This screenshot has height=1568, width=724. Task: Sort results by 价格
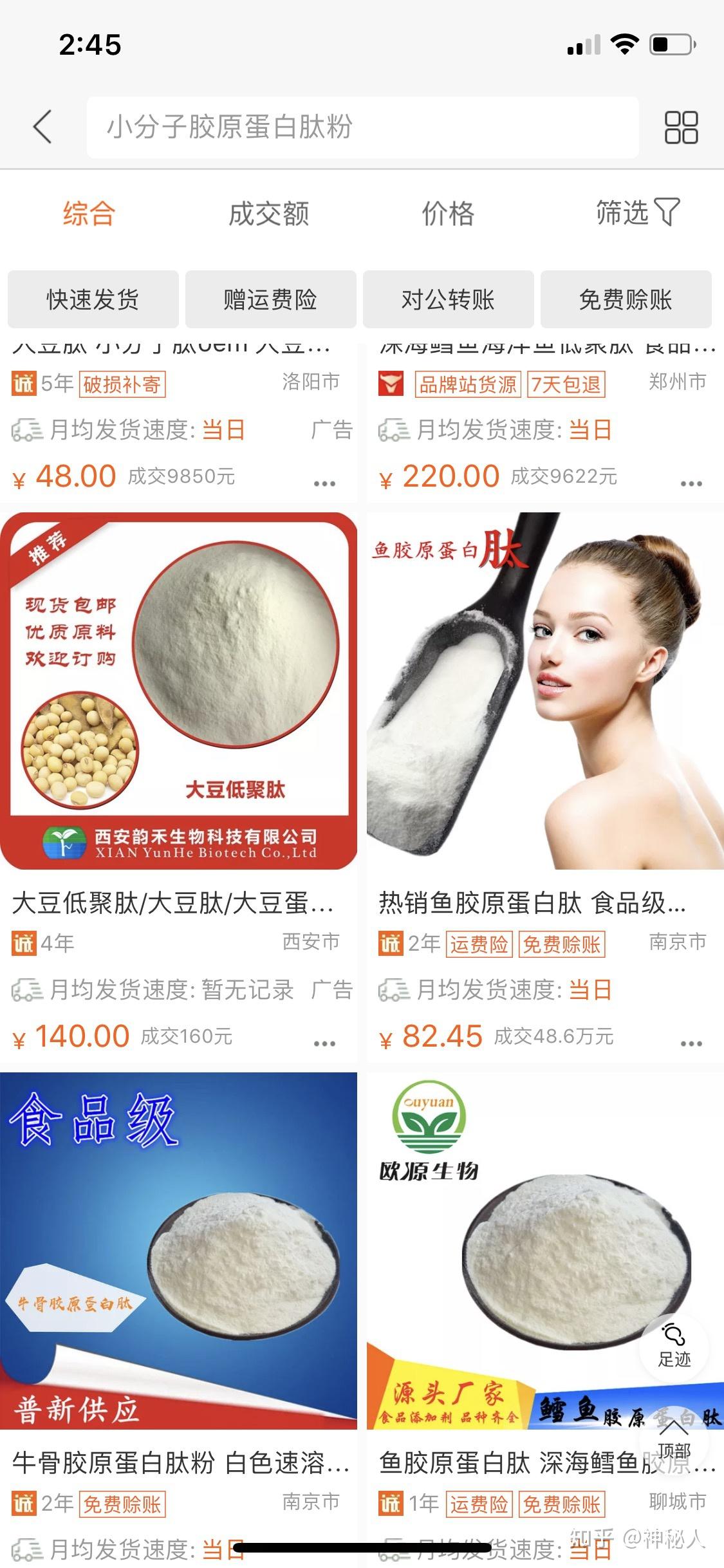click(x=448, y=214)
